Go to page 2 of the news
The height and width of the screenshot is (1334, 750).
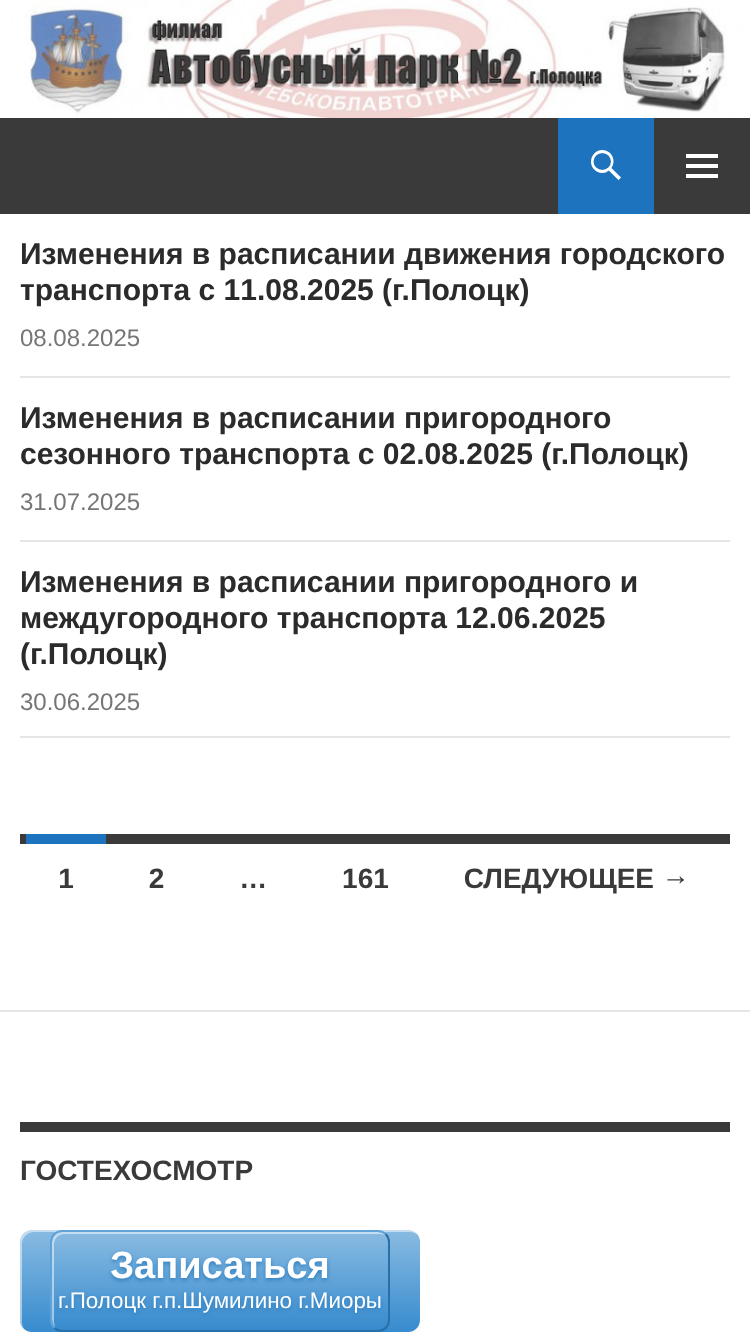[156, 879]
